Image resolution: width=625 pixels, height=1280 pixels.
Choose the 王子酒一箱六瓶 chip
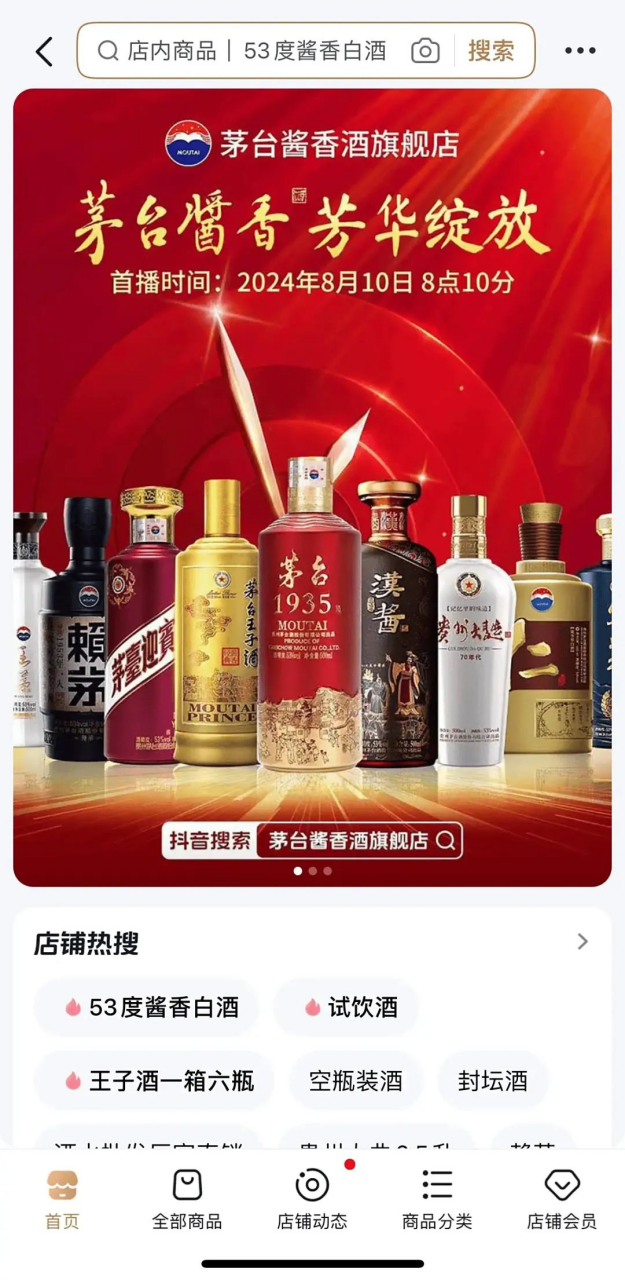click(155, 1081)
